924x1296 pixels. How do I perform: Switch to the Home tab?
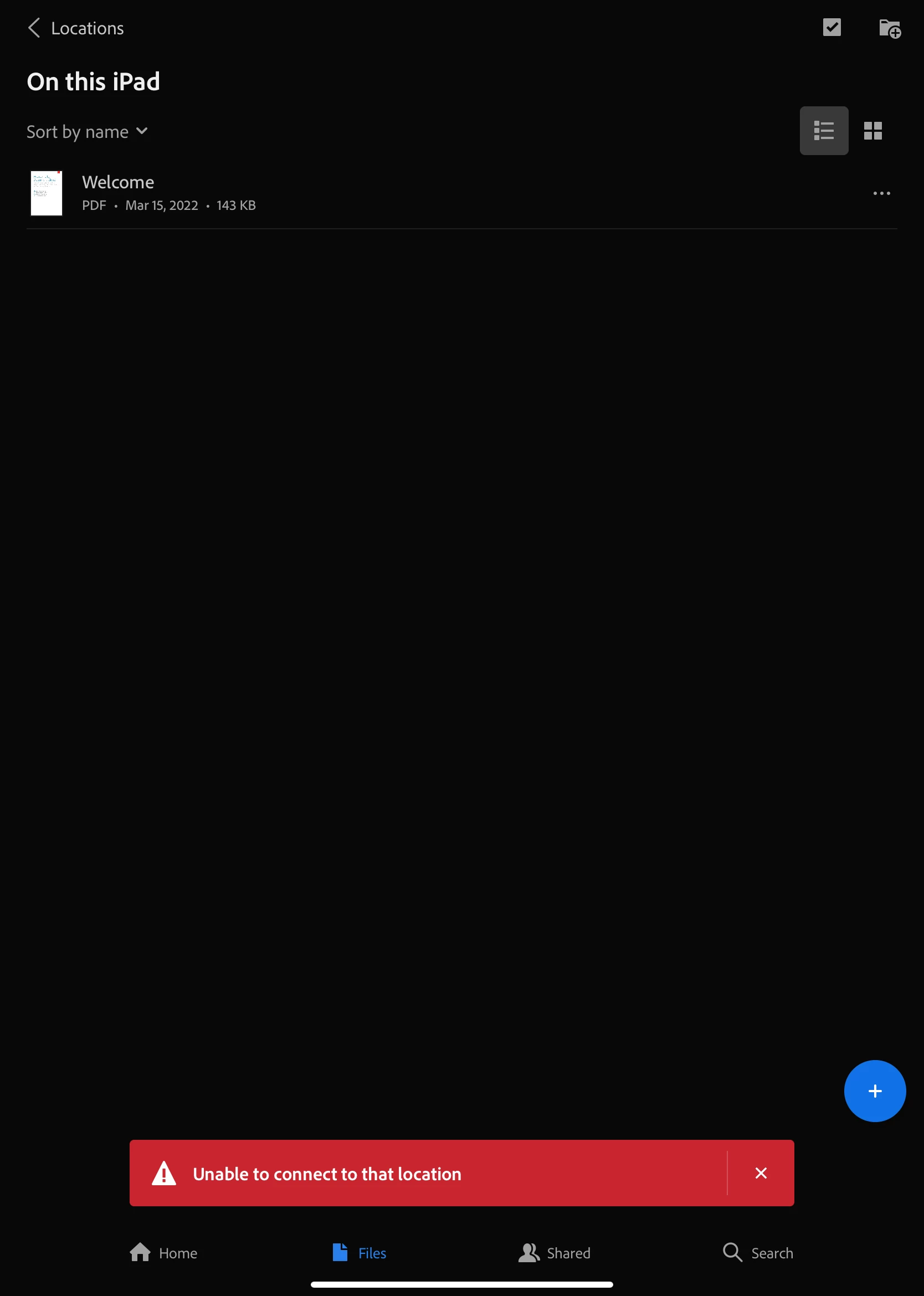coord(163,1253)
